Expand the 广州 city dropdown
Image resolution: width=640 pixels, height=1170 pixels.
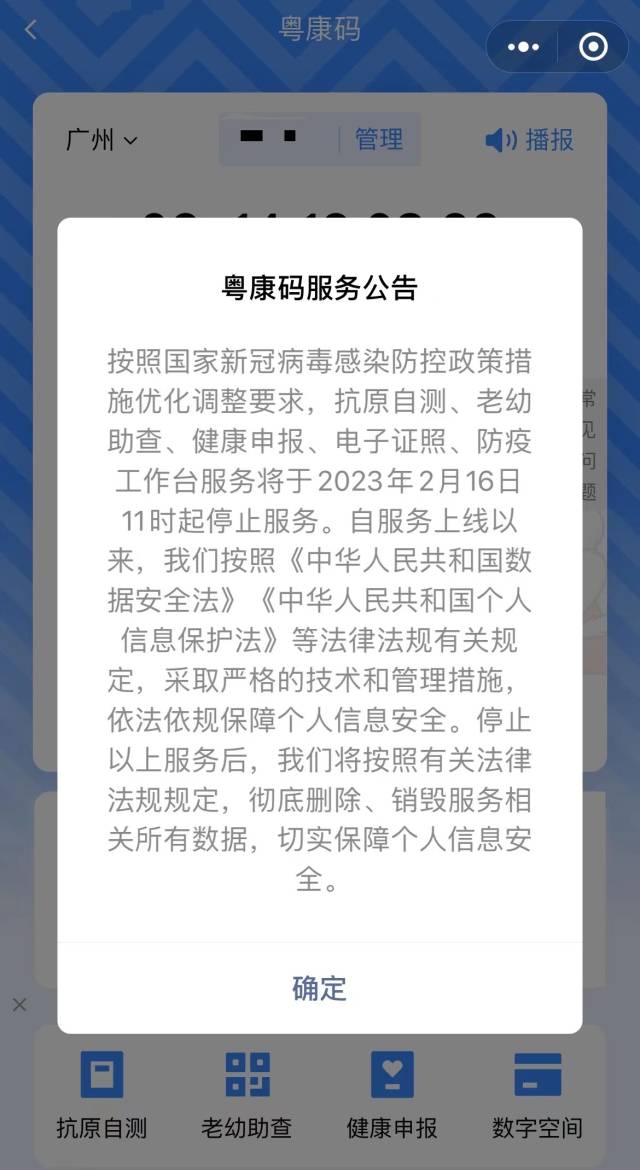pos(101,140)
